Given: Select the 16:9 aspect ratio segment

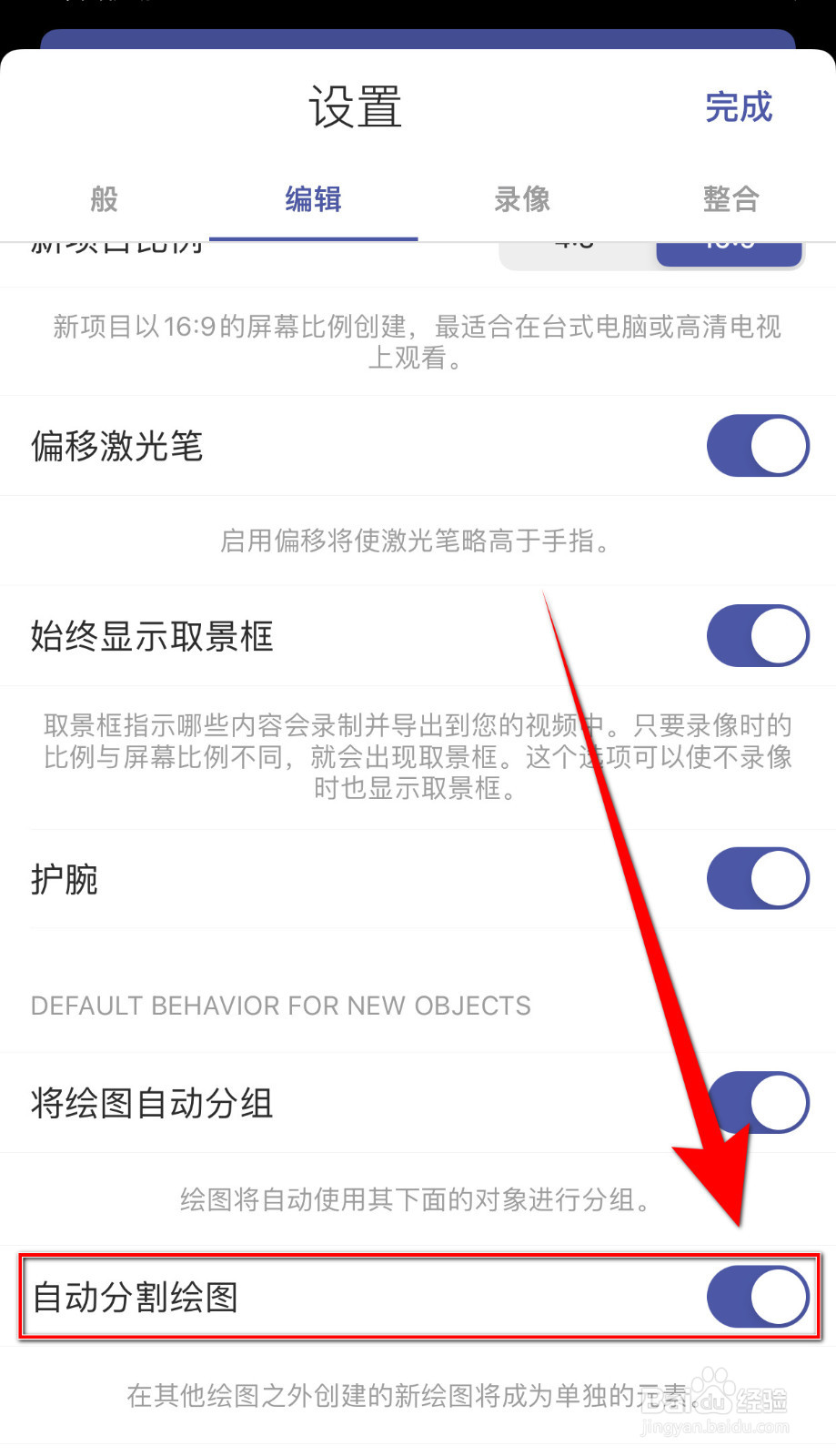Looking at the screenshot, I should coord(730,246).
